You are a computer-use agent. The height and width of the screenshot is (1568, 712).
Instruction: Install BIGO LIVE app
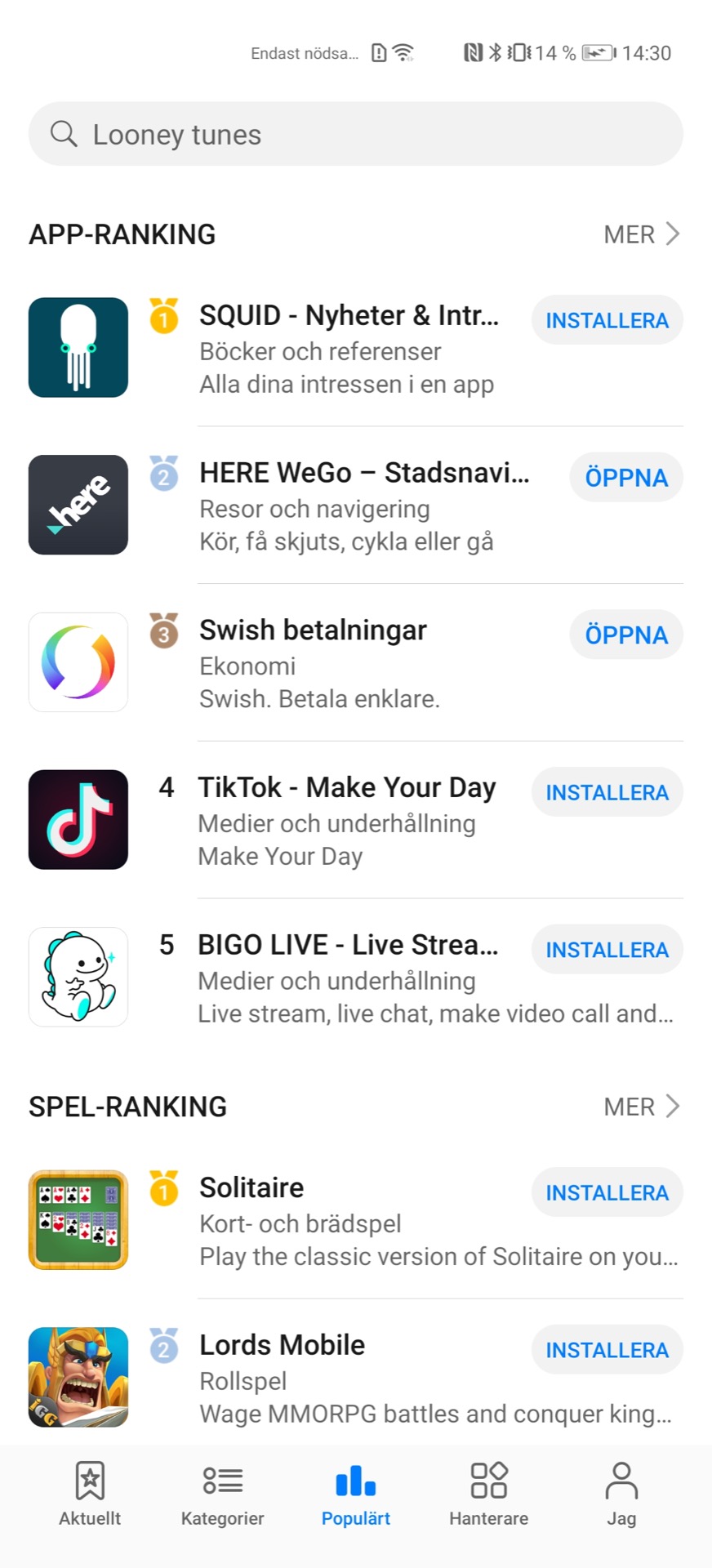click(607, 950)
